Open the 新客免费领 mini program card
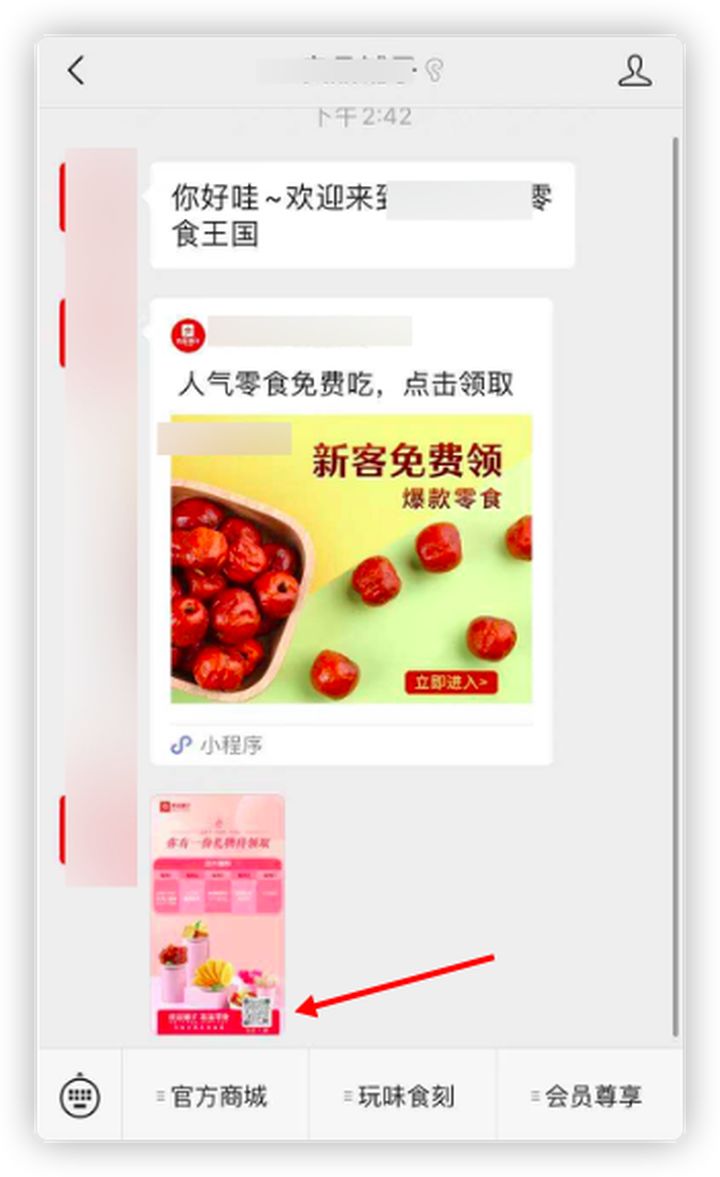This screenshot has height=1177, width=720. pyautogui.click(x=351, y=531)
